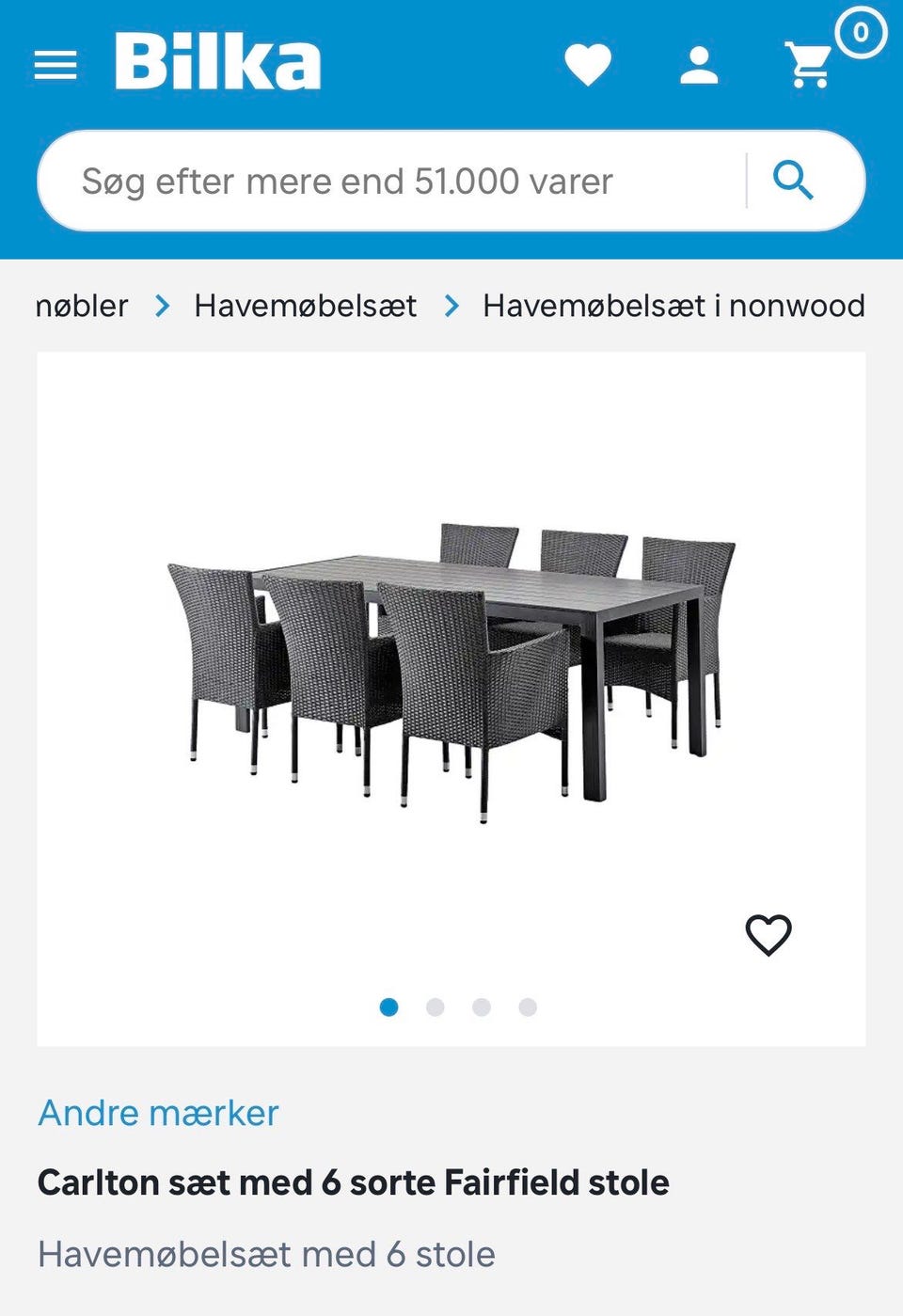Viewport: 903px width, 1316px height.
Task: Click the first active carousel dot
Action: tap(389, 1006)
